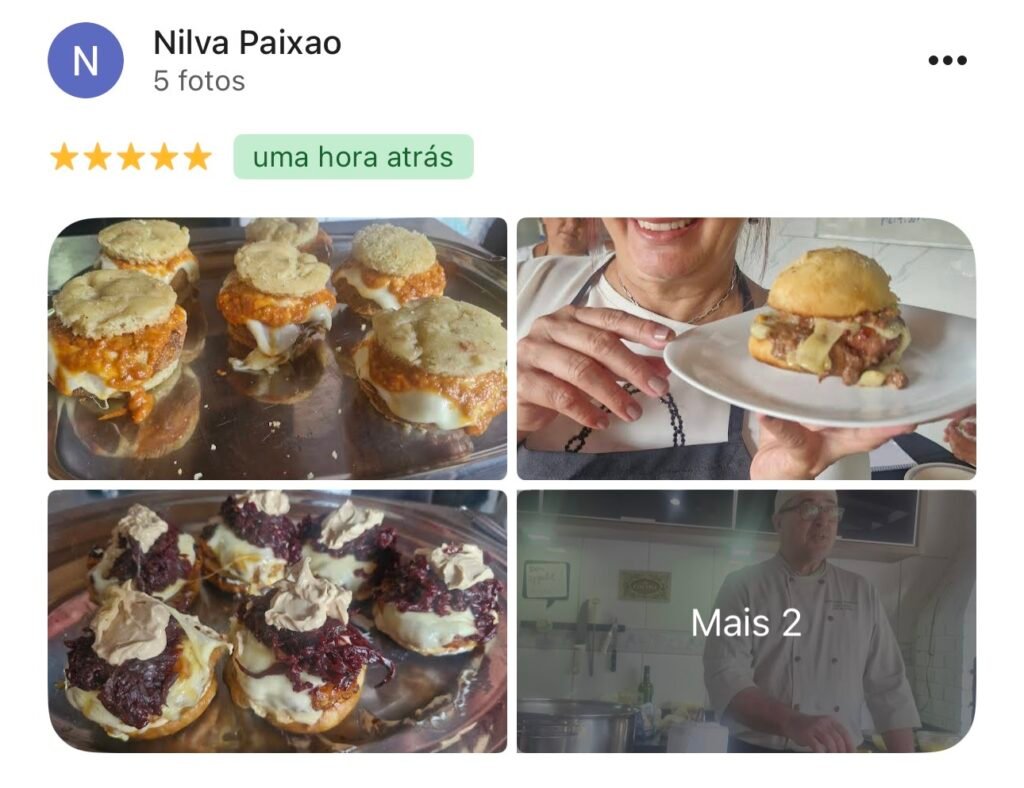This screenshot has width=1024, height=788.
Task: Open the three-dot overflow menu
Action: click(x=946, y=61)
